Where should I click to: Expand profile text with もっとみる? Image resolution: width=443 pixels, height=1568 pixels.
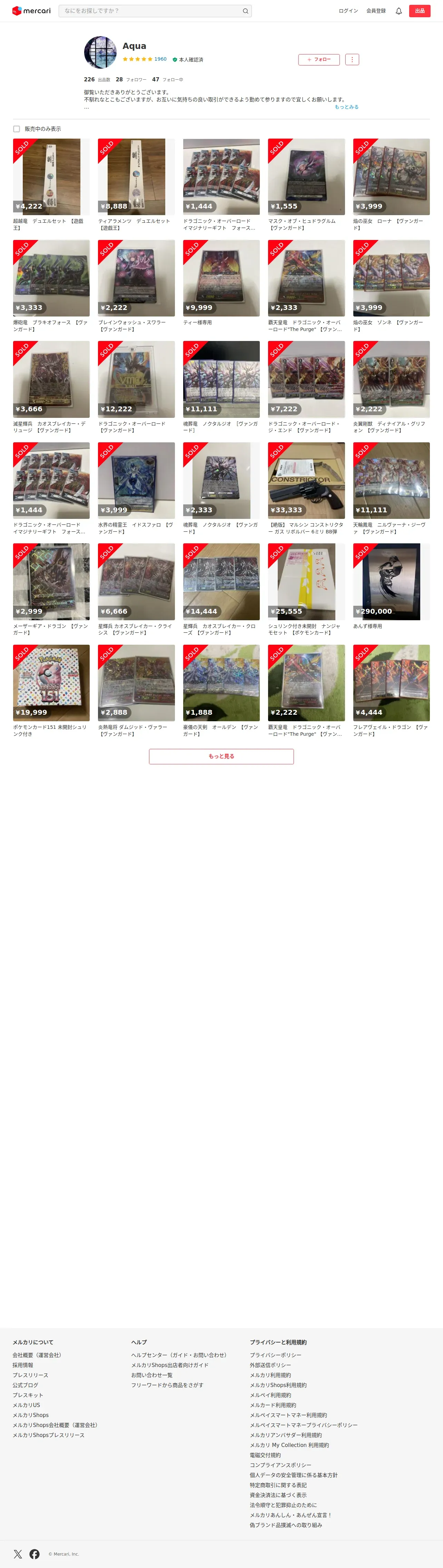[x=346, y=107]
